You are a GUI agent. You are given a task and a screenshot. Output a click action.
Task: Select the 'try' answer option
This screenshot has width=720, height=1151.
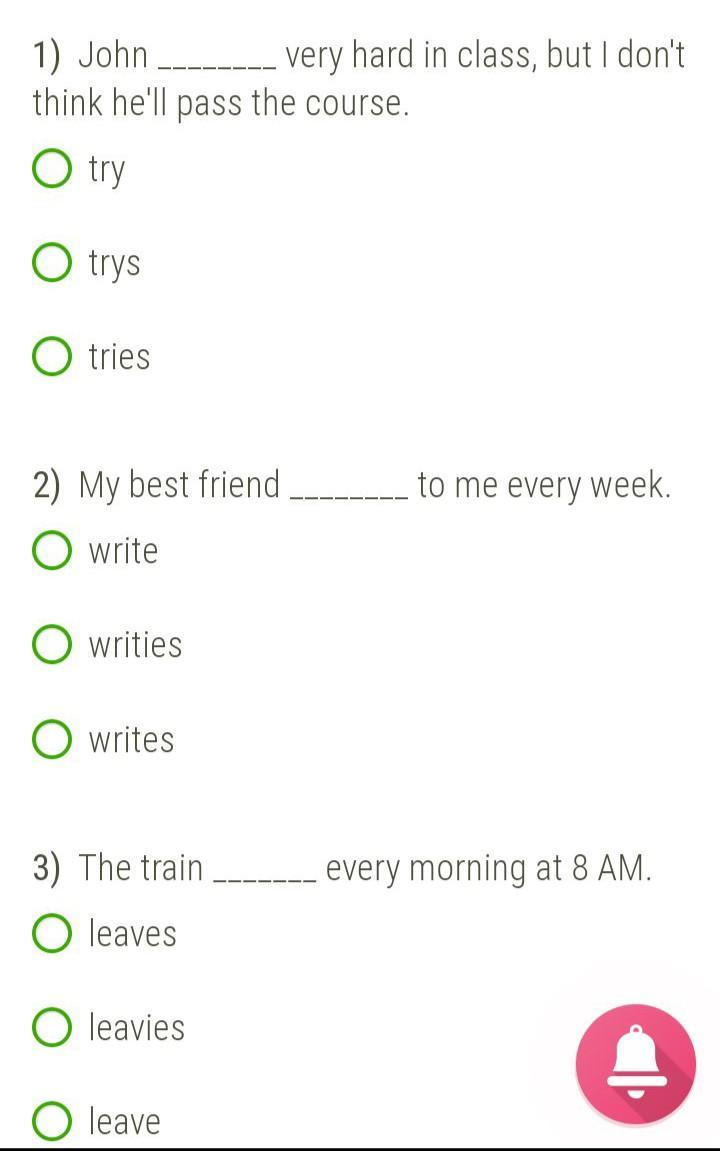point(52,169)
